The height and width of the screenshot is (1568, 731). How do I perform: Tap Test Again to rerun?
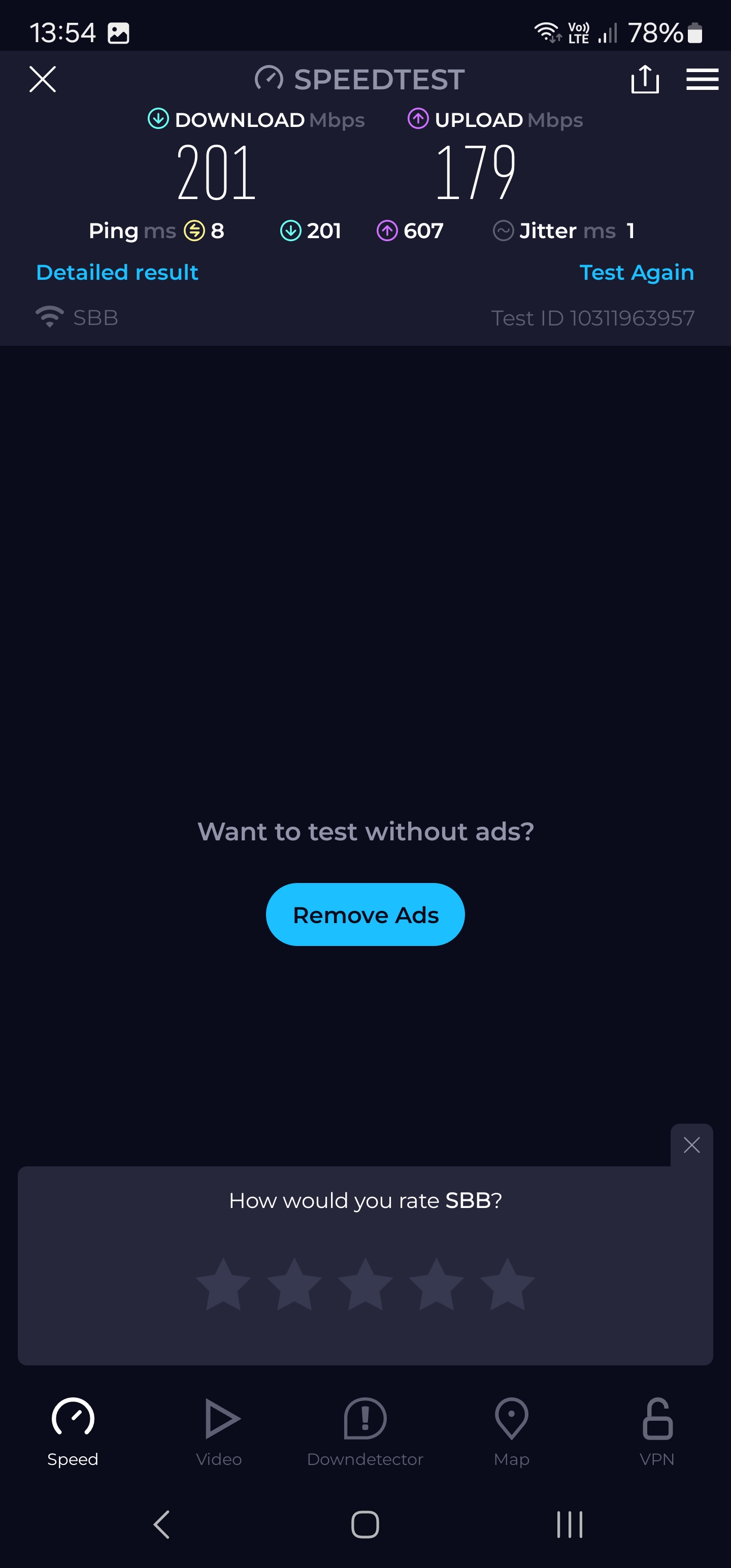(x=636, y=272)
